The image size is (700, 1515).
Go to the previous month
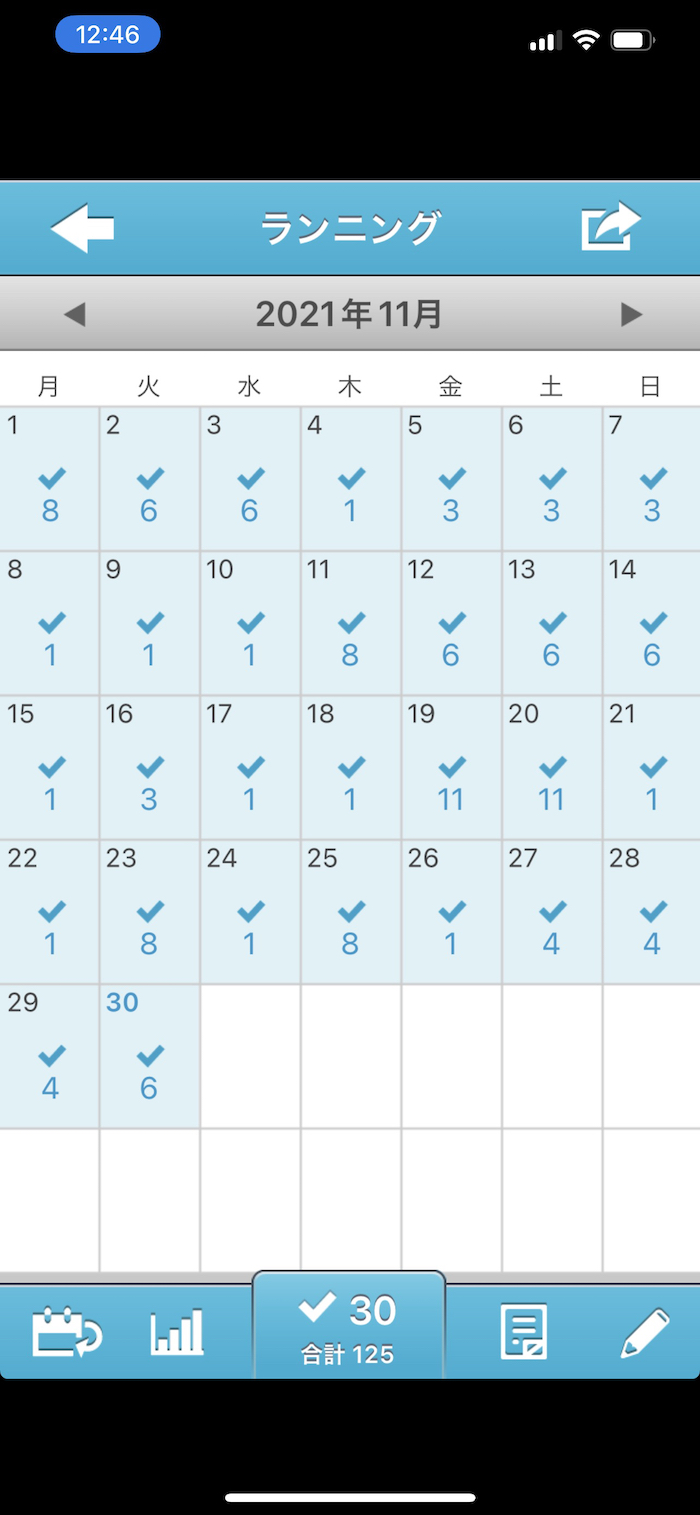tap(74, 315)
